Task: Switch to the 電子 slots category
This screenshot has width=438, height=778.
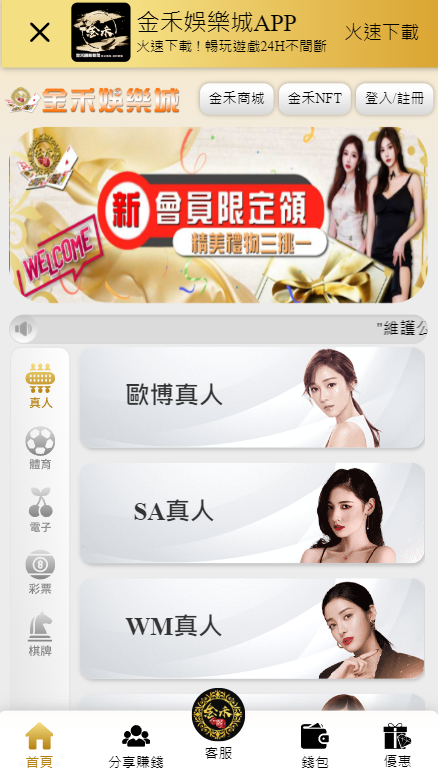Action: tap(40, 510)
